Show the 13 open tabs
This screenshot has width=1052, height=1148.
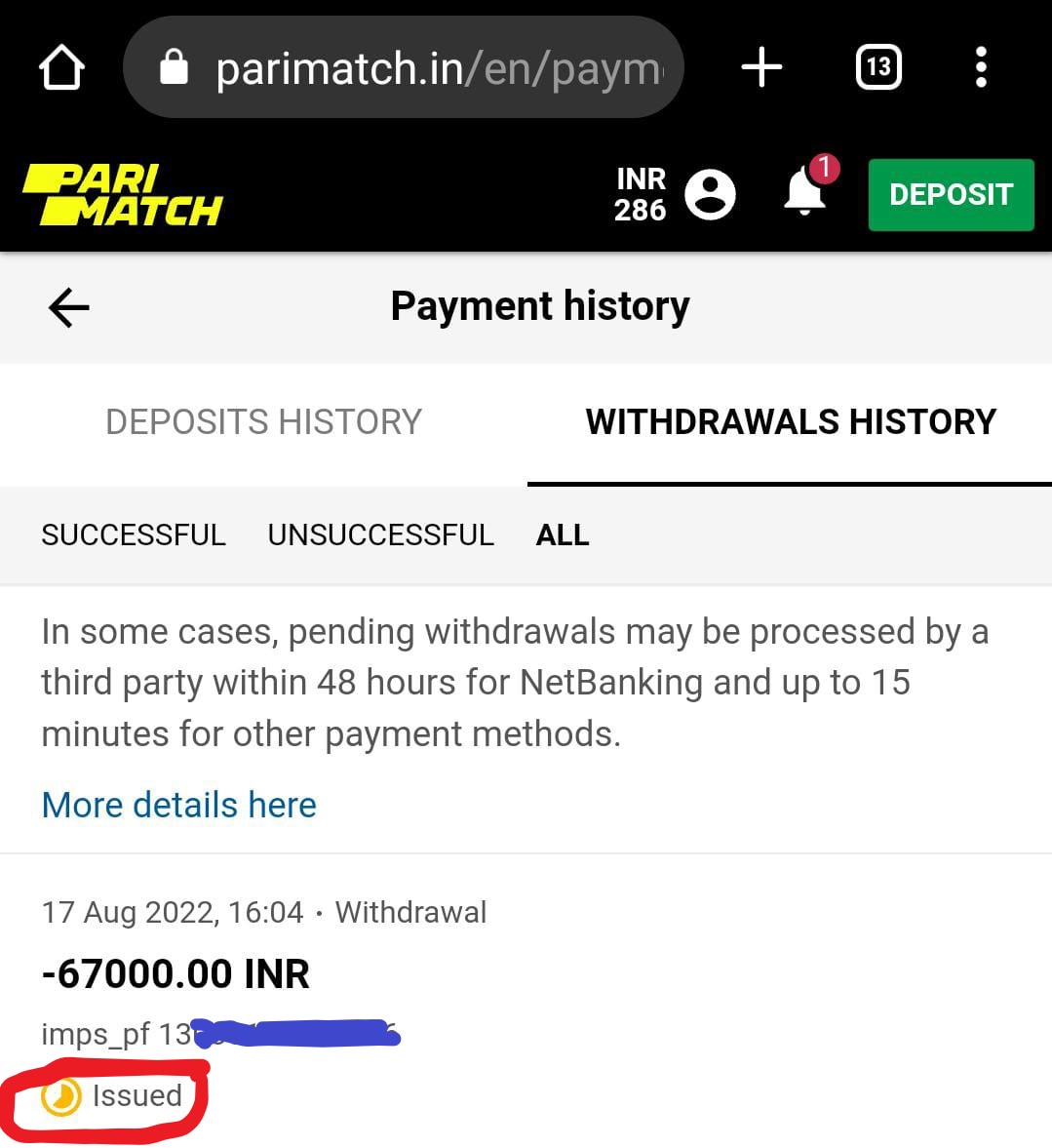tap(877, 68)
